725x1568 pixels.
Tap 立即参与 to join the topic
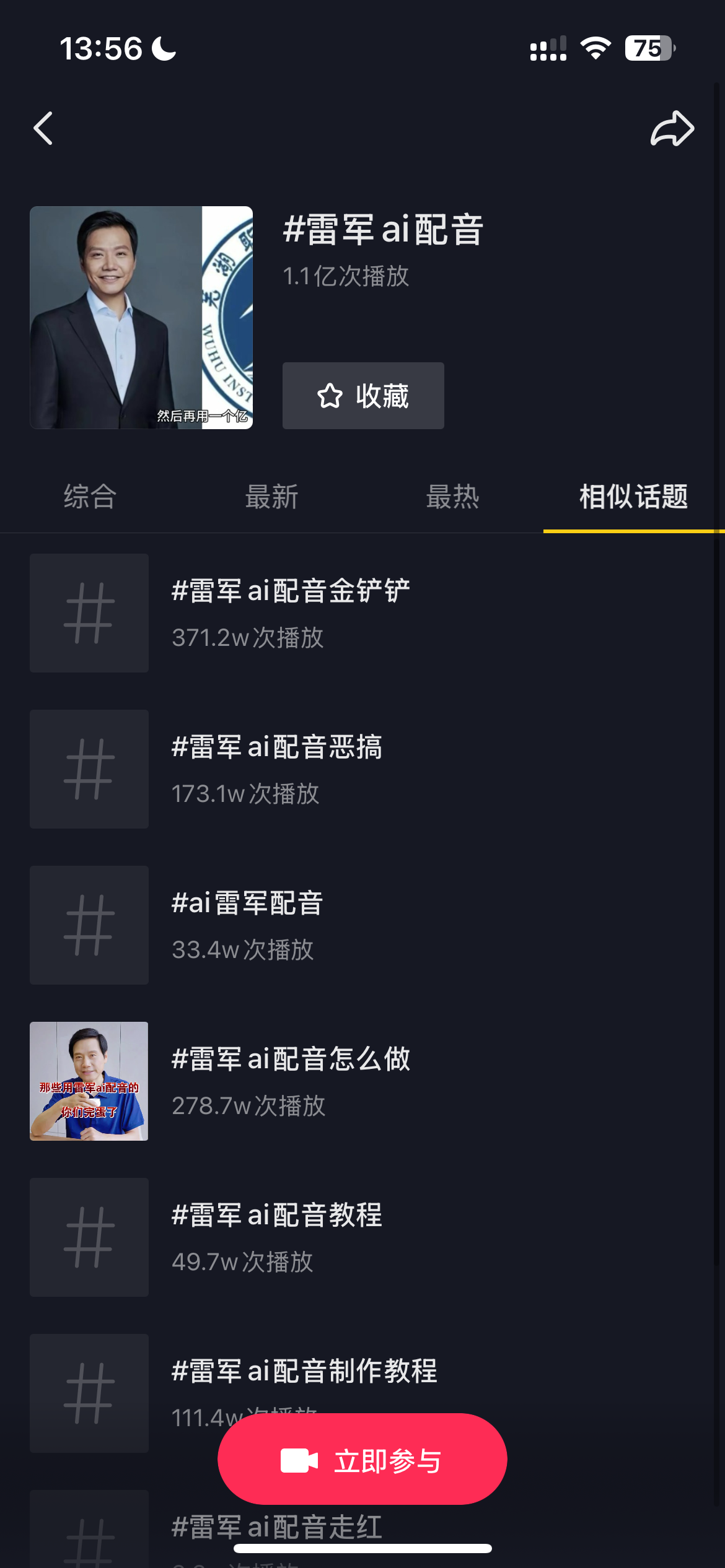pyautogui.click(x=362, y=1460)
